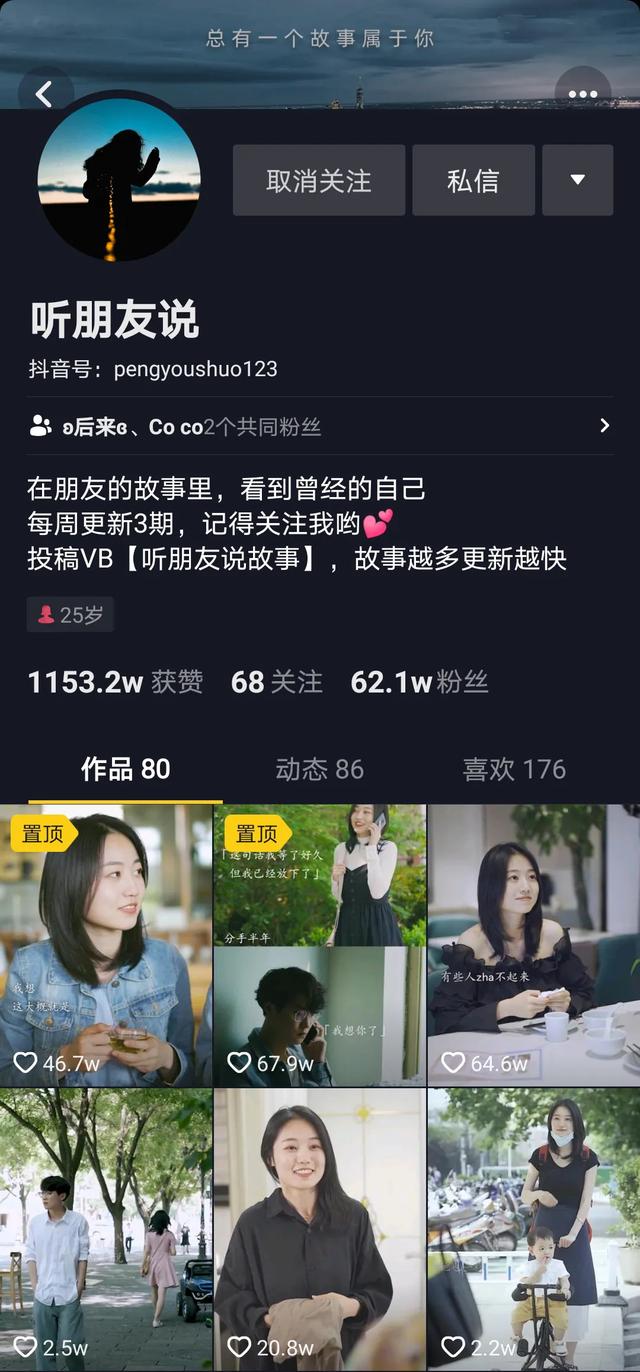Switch to the 作品 80 tab
640x1372 pixels.
[x=125, y=769]
